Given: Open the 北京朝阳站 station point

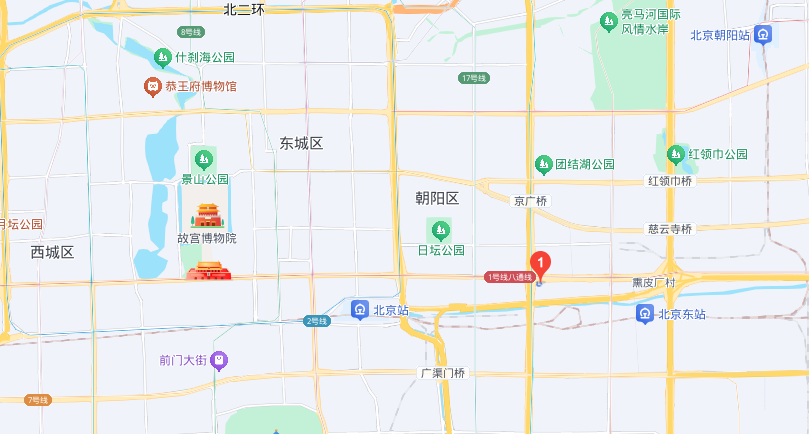Looking at the screenshot, I should coord(764,35).
